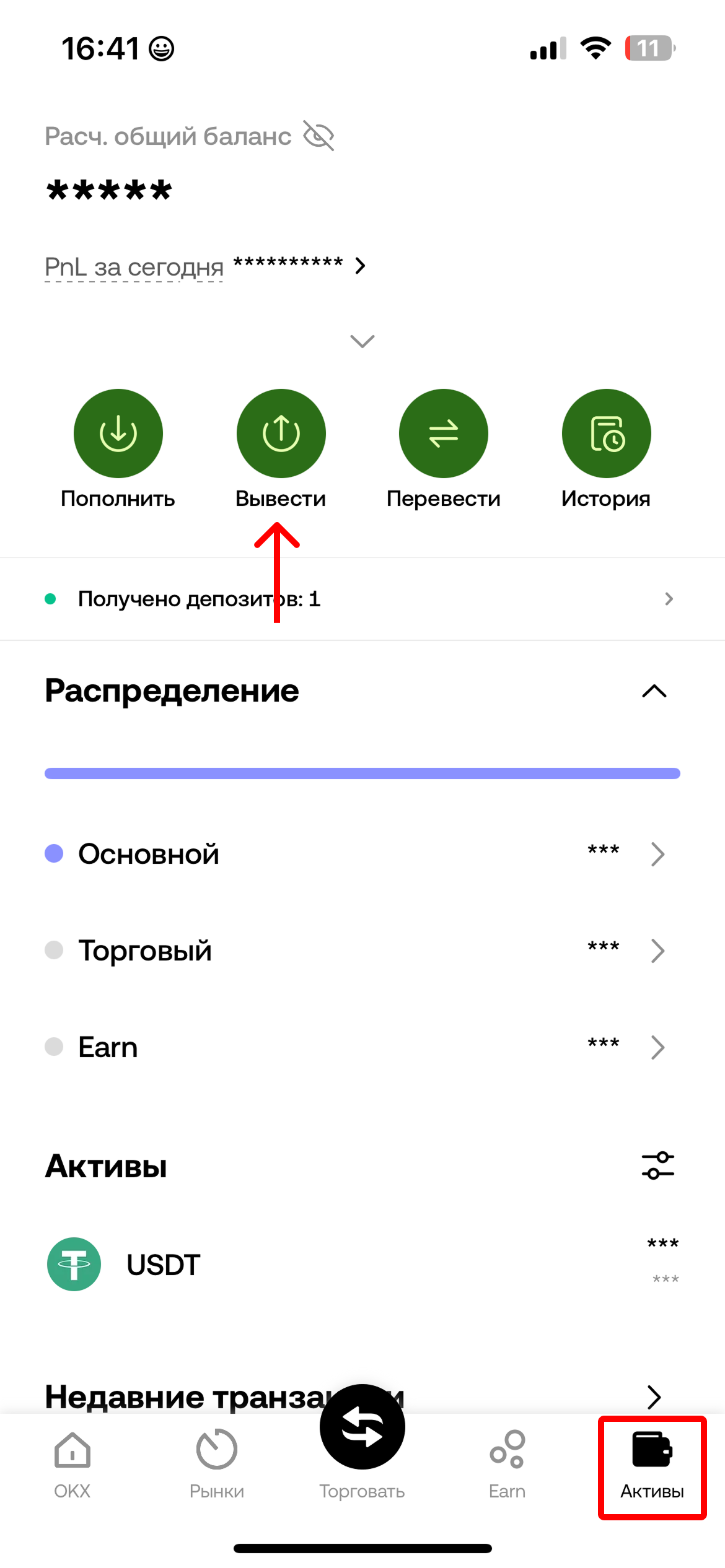This screenshot has width=725, height=1568.
Task: Open Перевести to transfer funds
Action: pos(443,433)
